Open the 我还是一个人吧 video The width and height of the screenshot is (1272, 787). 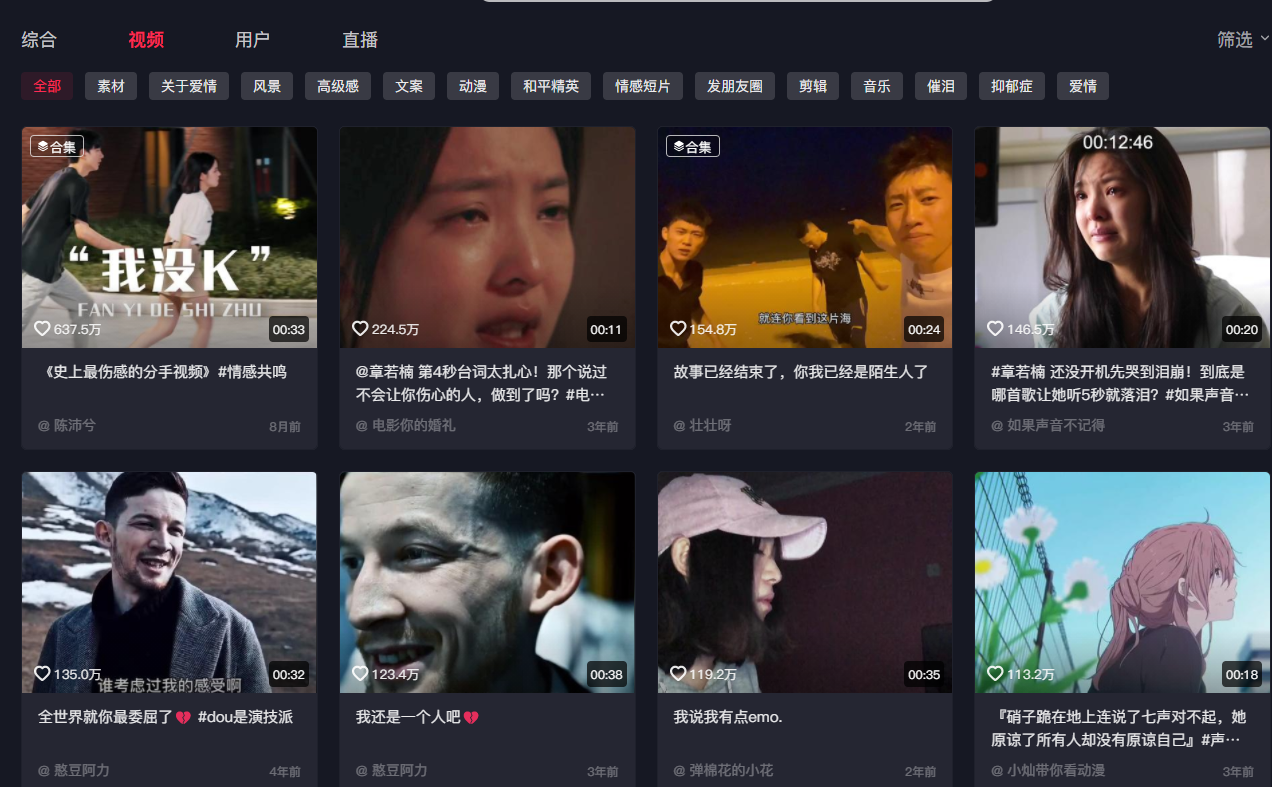487,583
